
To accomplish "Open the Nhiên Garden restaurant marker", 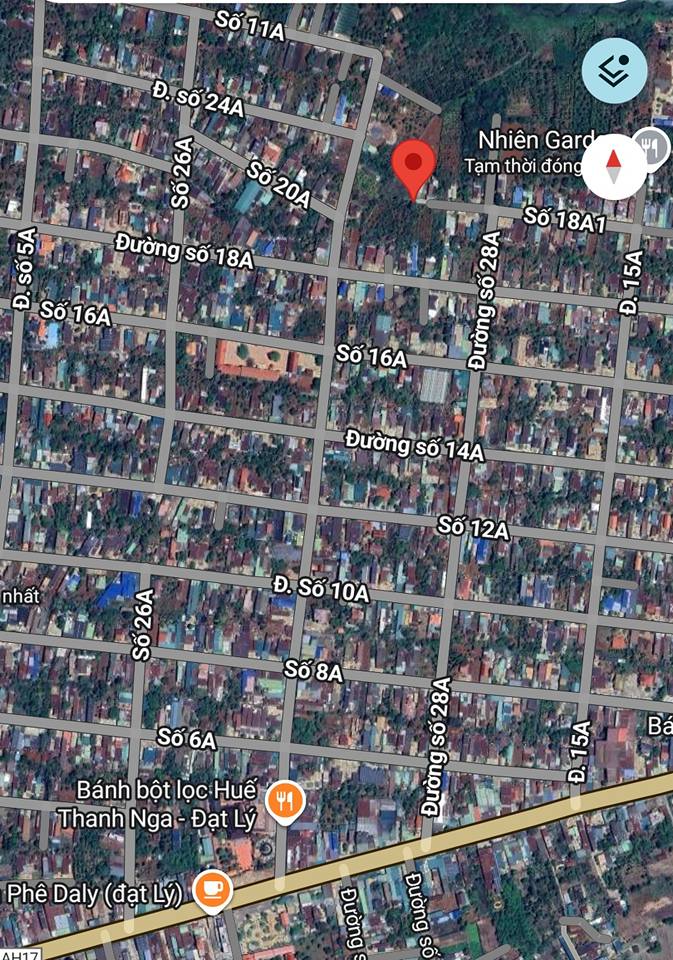I will point(653,148).
